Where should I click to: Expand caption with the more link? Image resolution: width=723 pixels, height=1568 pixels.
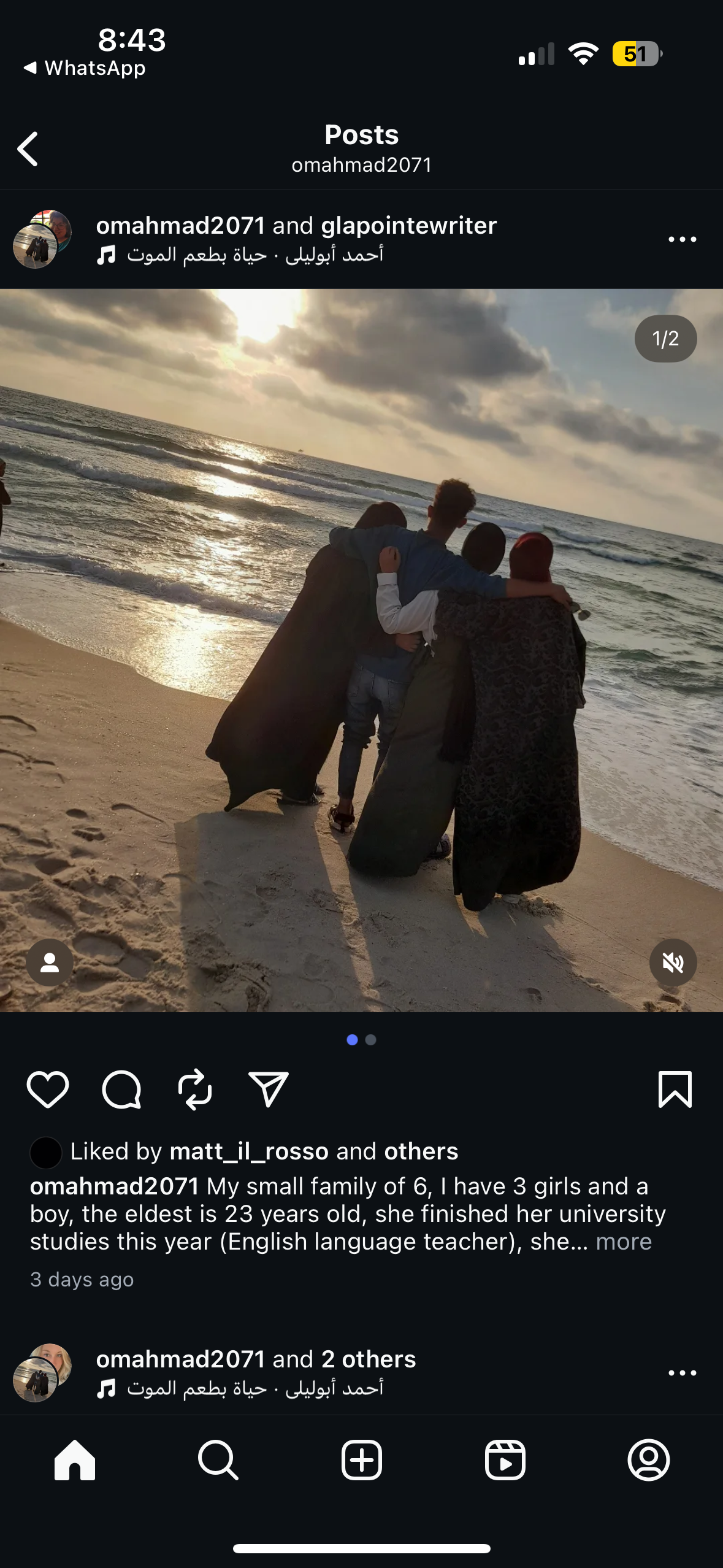point(623,1242)
